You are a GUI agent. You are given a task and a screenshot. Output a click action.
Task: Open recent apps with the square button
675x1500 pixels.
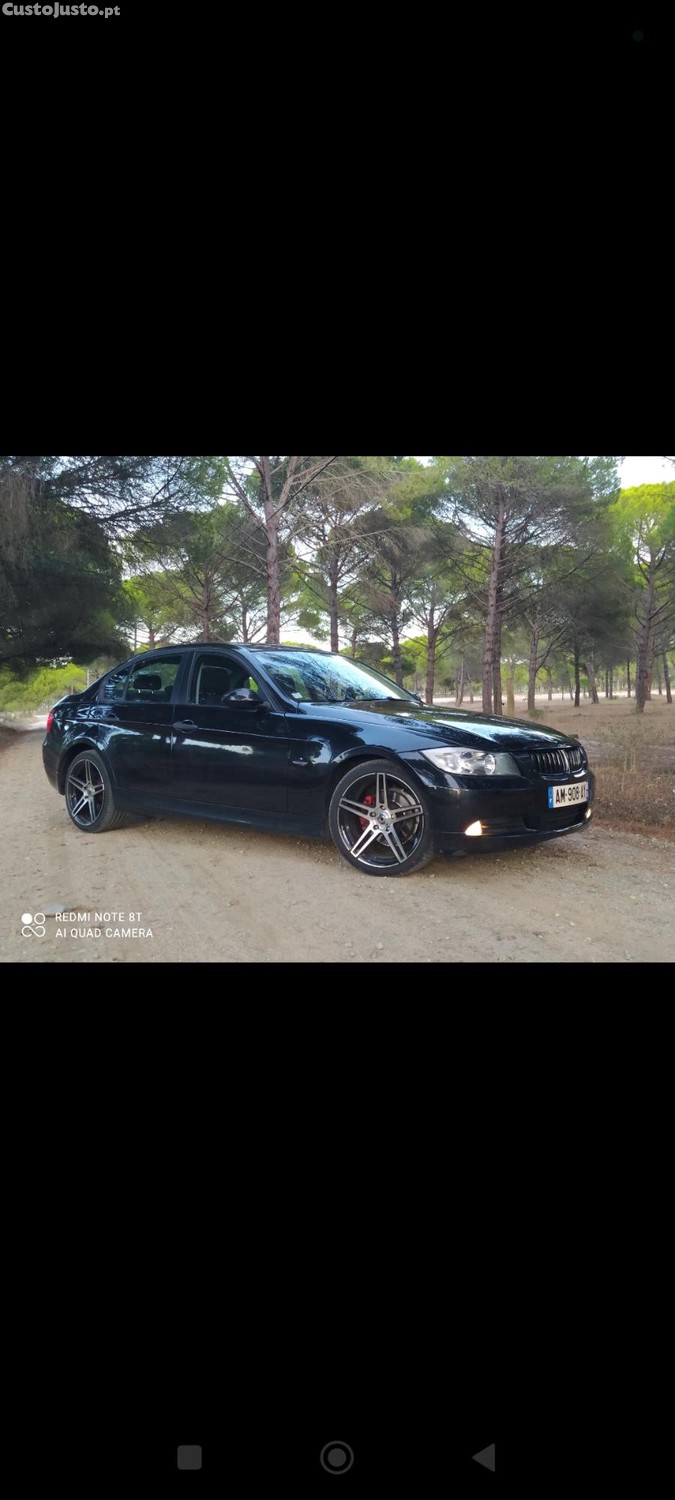click(190, 1457)
